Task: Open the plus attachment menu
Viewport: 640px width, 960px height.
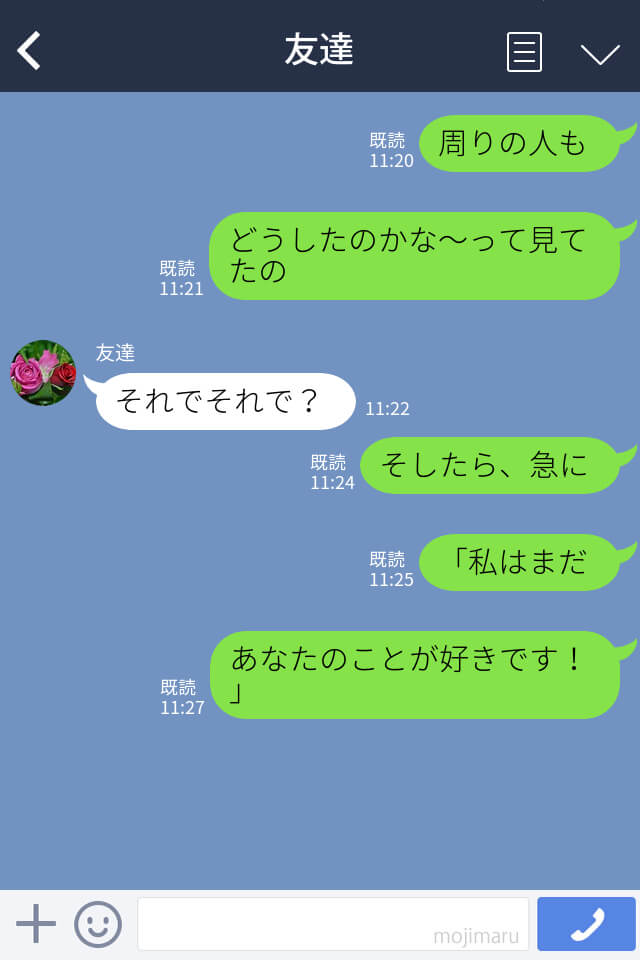Action: (x=36, y=924)
